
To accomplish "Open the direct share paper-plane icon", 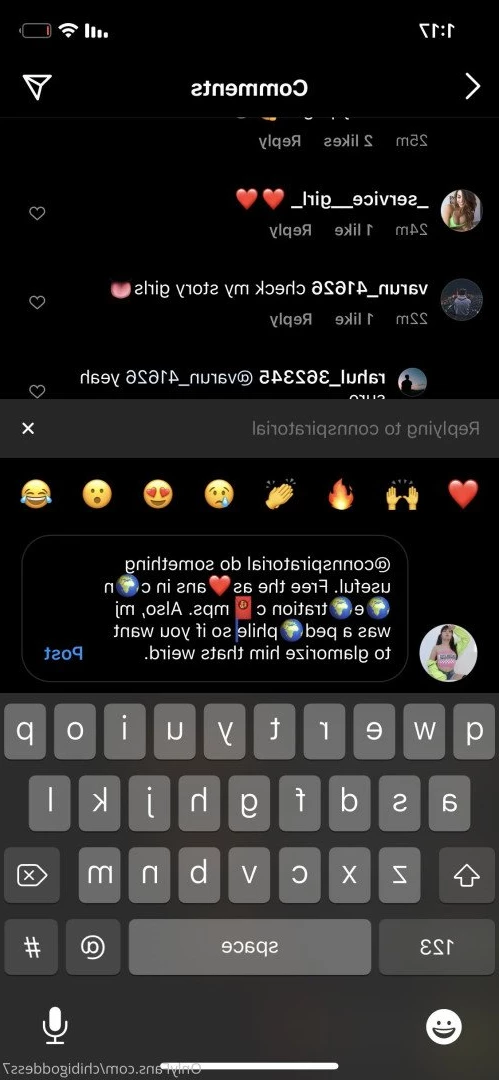I will coord(37,87).
